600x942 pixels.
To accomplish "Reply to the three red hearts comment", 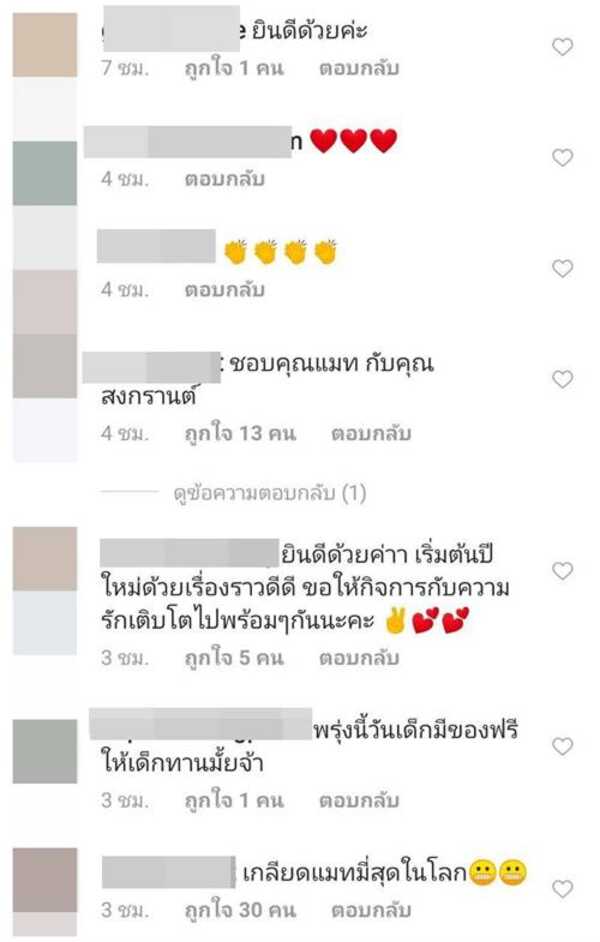I will [x=224, y=180].
